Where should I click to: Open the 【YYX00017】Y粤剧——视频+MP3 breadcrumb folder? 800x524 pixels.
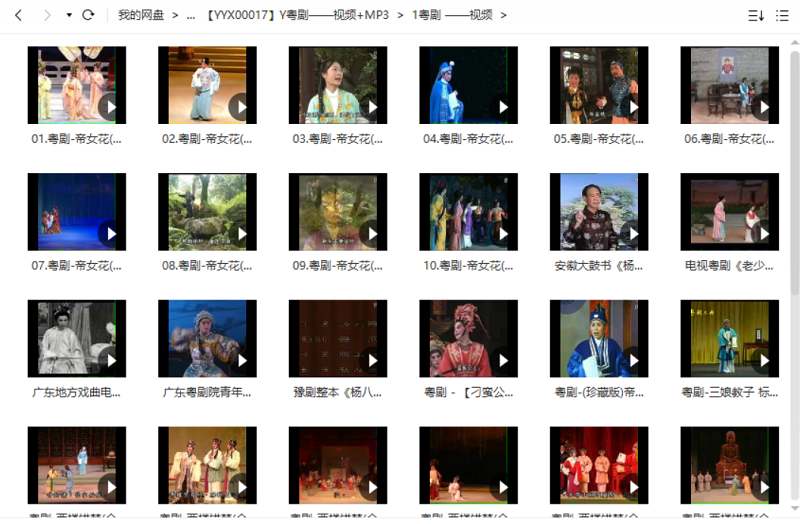[x=296, y=15]
